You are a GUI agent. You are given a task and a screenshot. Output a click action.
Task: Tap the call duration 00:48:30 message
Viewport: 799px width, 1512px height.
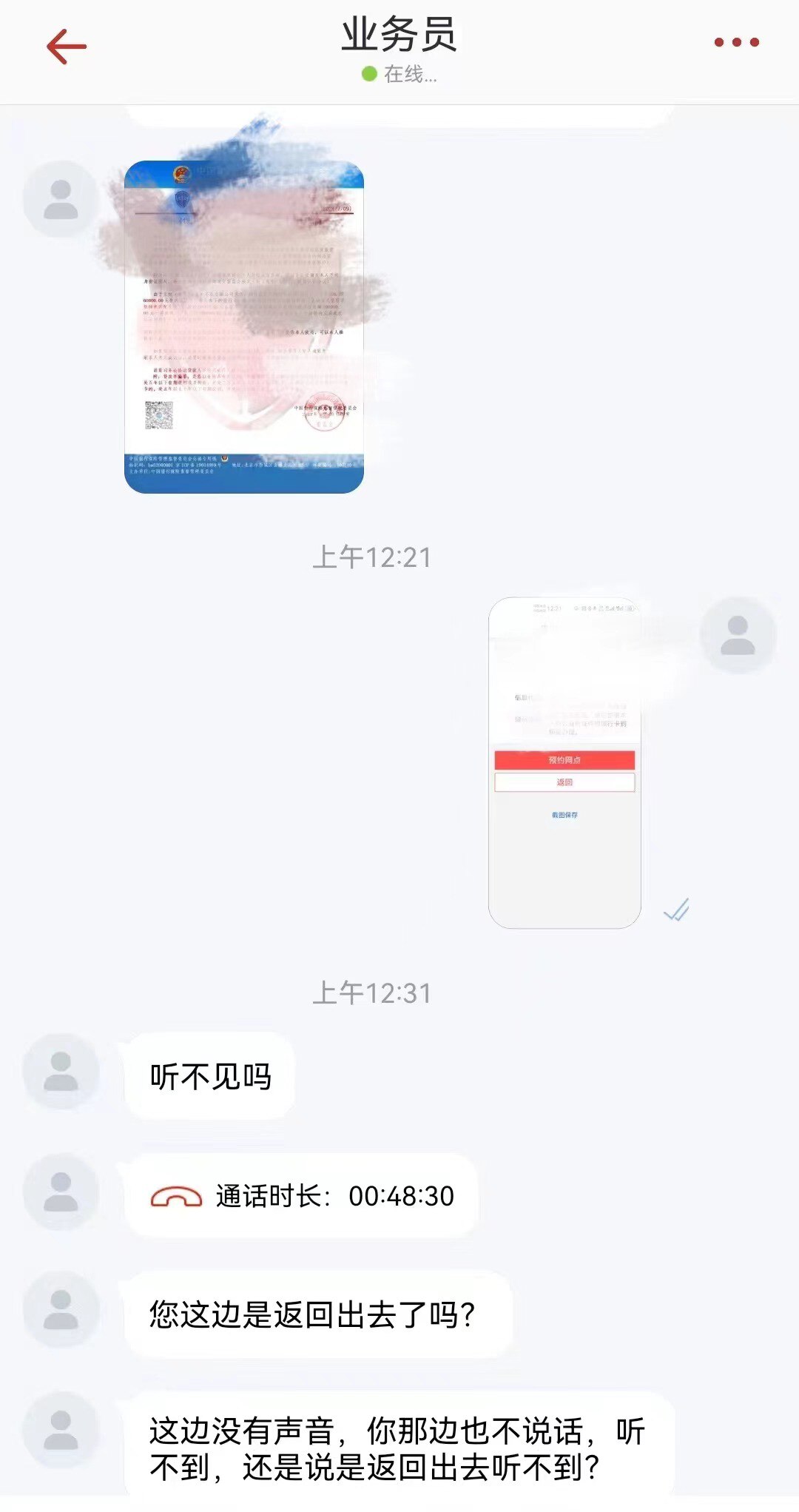pyautogui.click(x=302, y=1196)
